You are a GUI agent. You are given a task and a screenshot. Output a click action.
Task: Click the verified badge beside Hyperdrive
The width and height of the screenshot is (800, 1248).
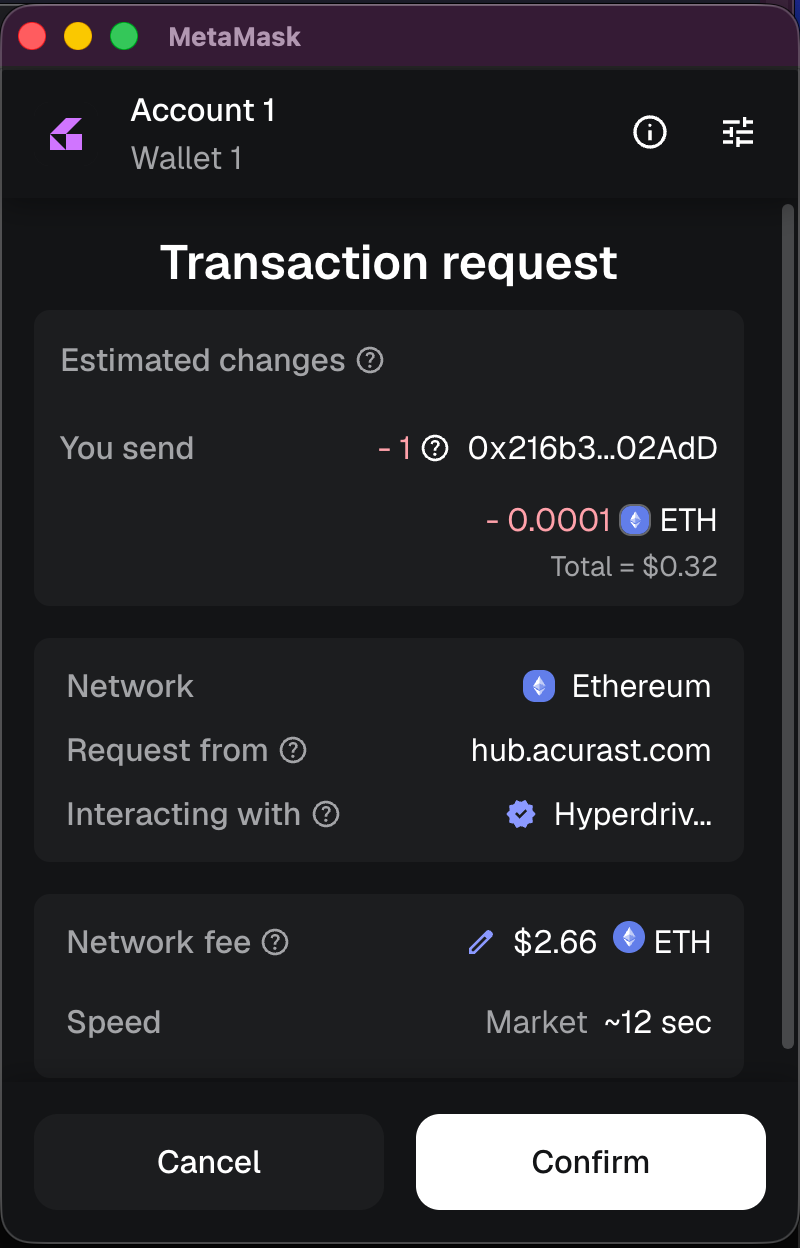coord(521,814)
